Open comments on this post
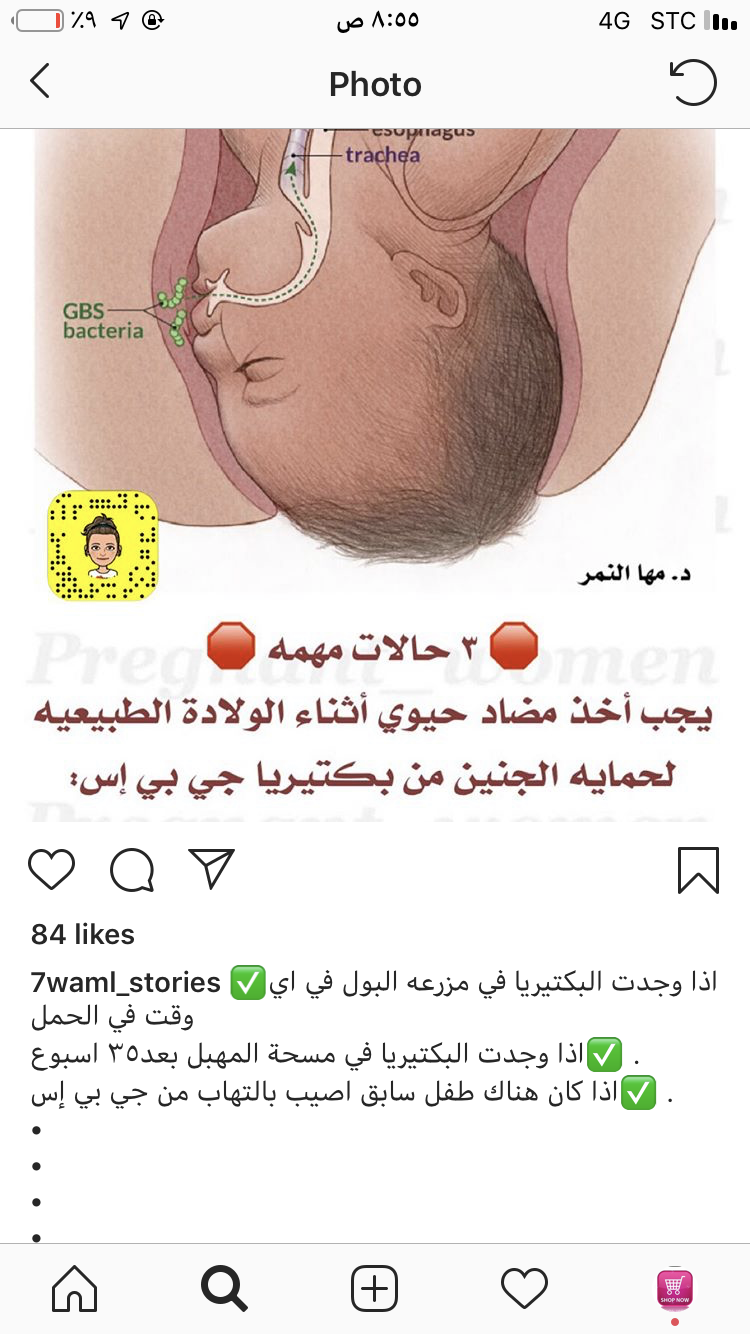 pos(132,870)
